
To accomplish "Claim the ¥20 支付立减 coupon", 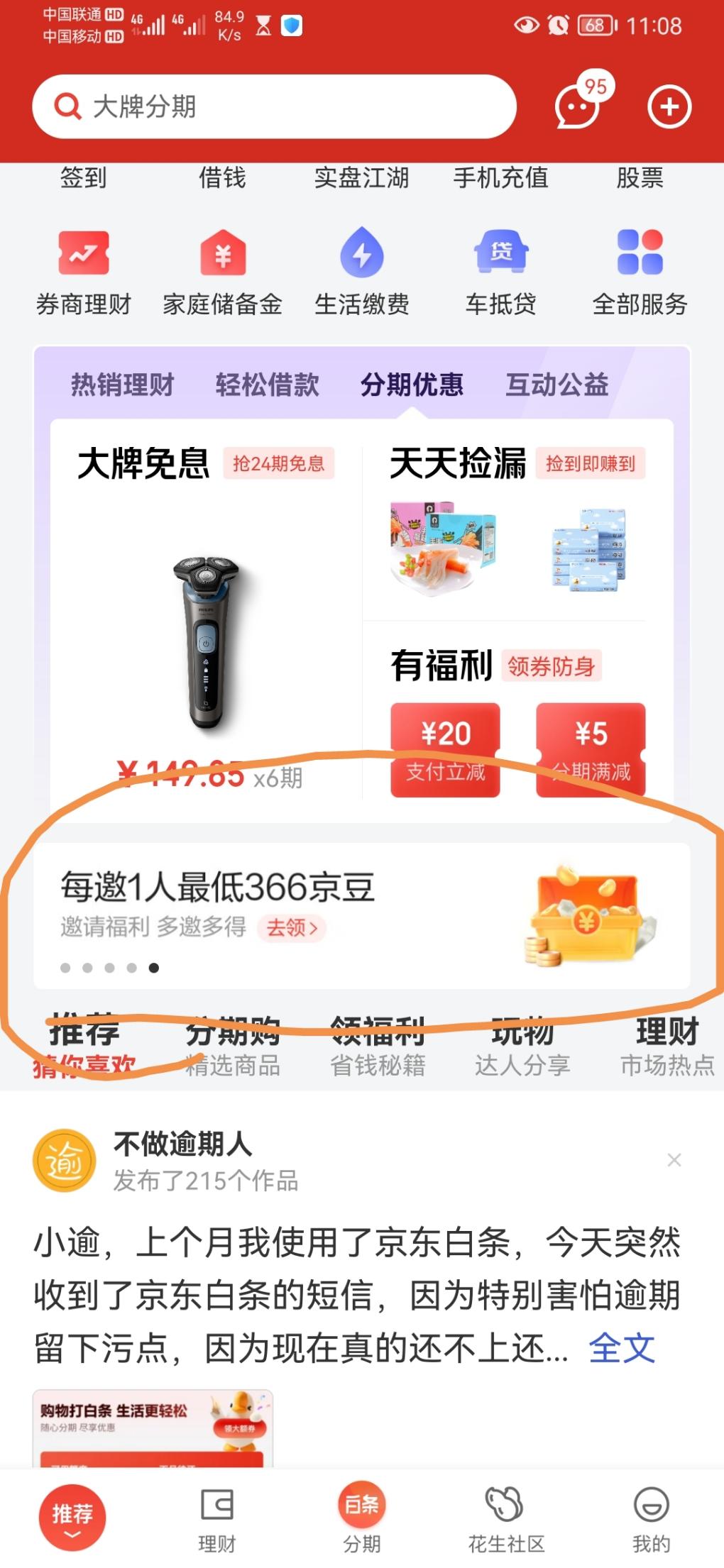I will (x=445, y=750).
